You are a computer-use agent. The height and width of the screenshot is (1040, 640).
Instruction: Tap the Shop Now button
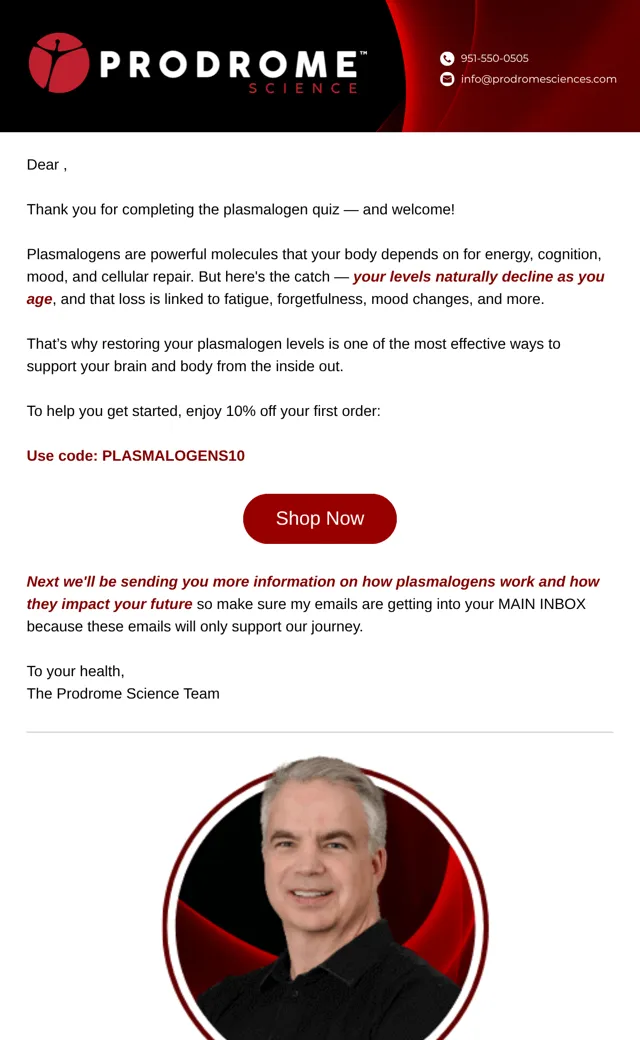pyautogui.click(x=320, y=519)
